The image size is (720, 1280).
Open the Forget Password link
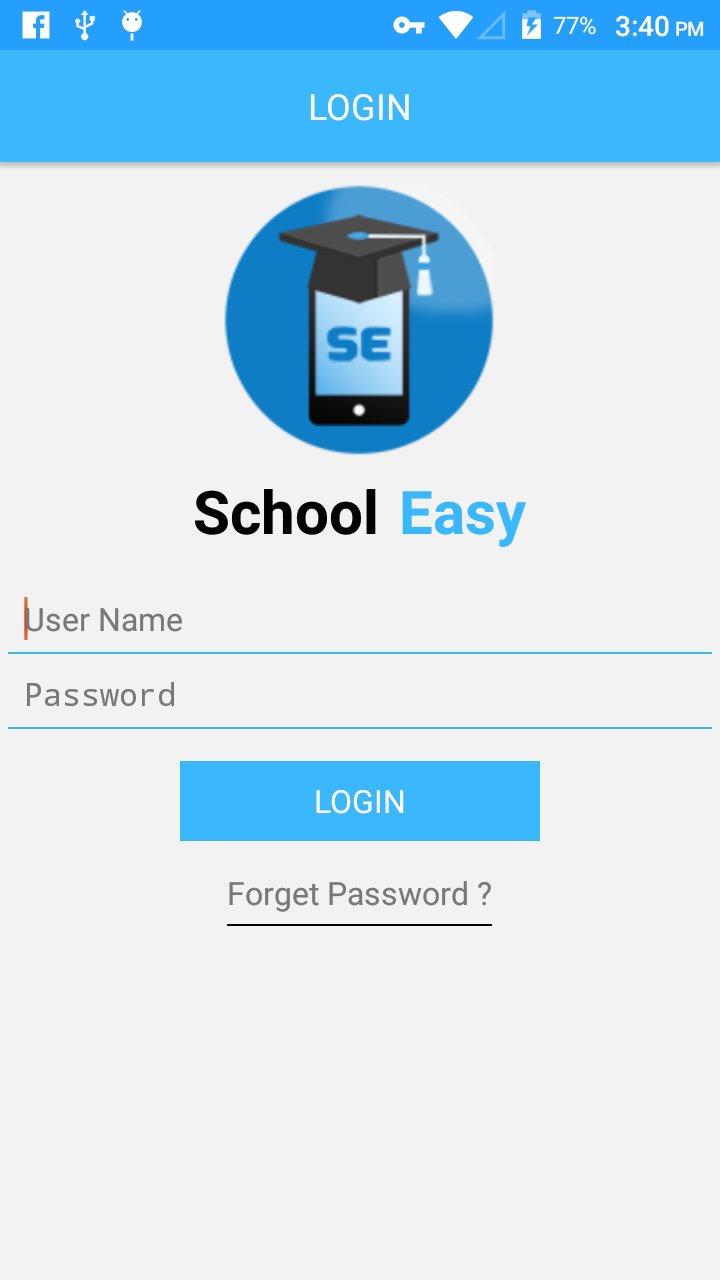coord(359,893)
